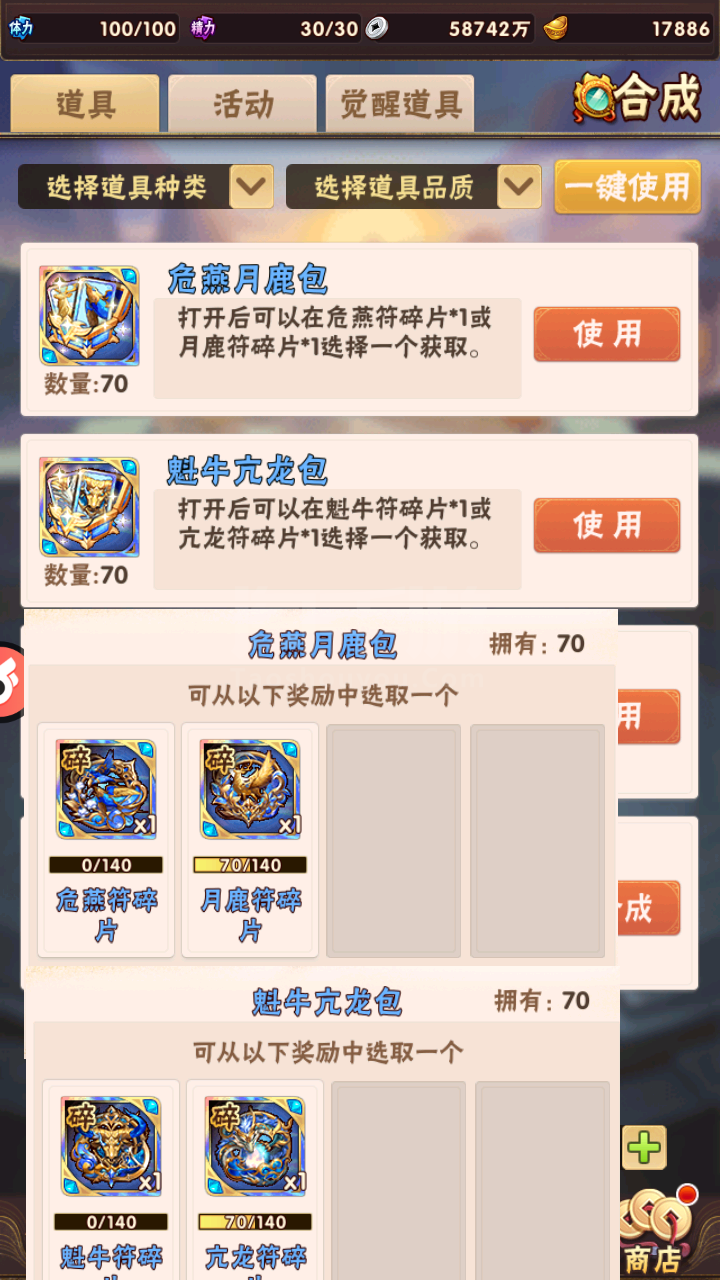Choose 亢龙符碎片 reward
Image resolution: width=720 pixels, height=1280 pixels.
coord(255,1180)
